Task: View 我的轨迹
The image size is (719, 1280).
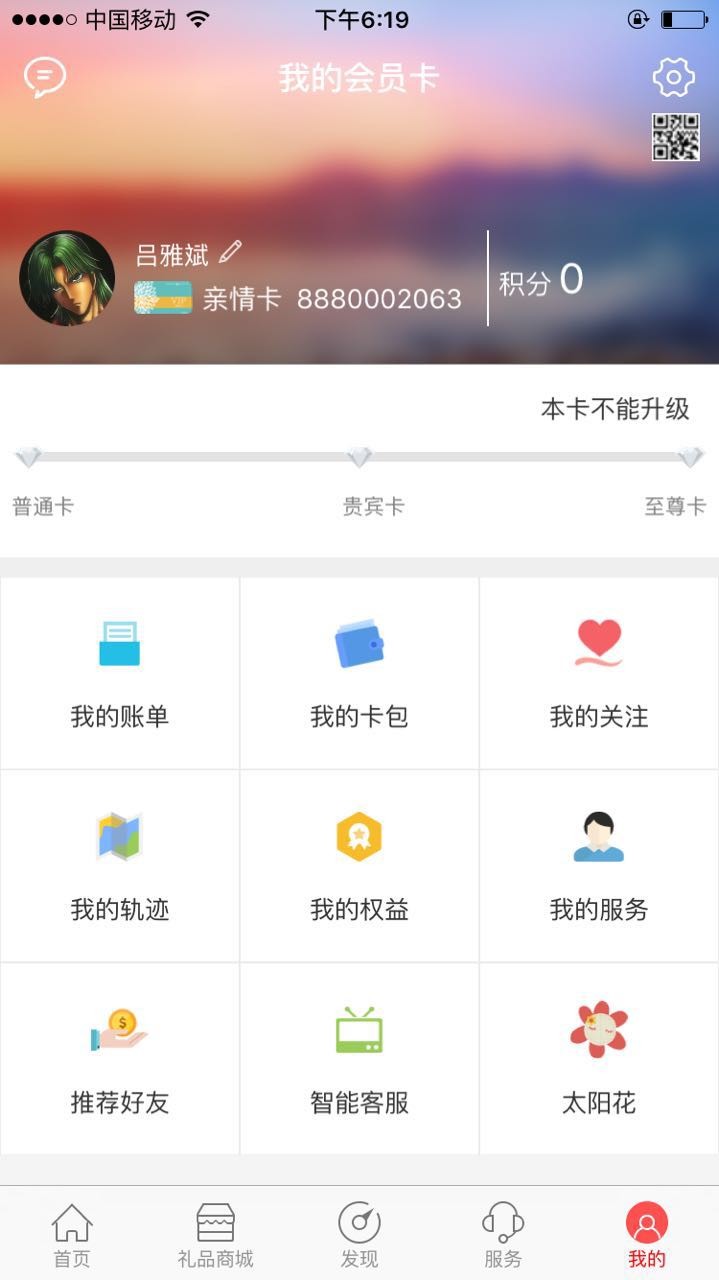Action: click(120, 866)
